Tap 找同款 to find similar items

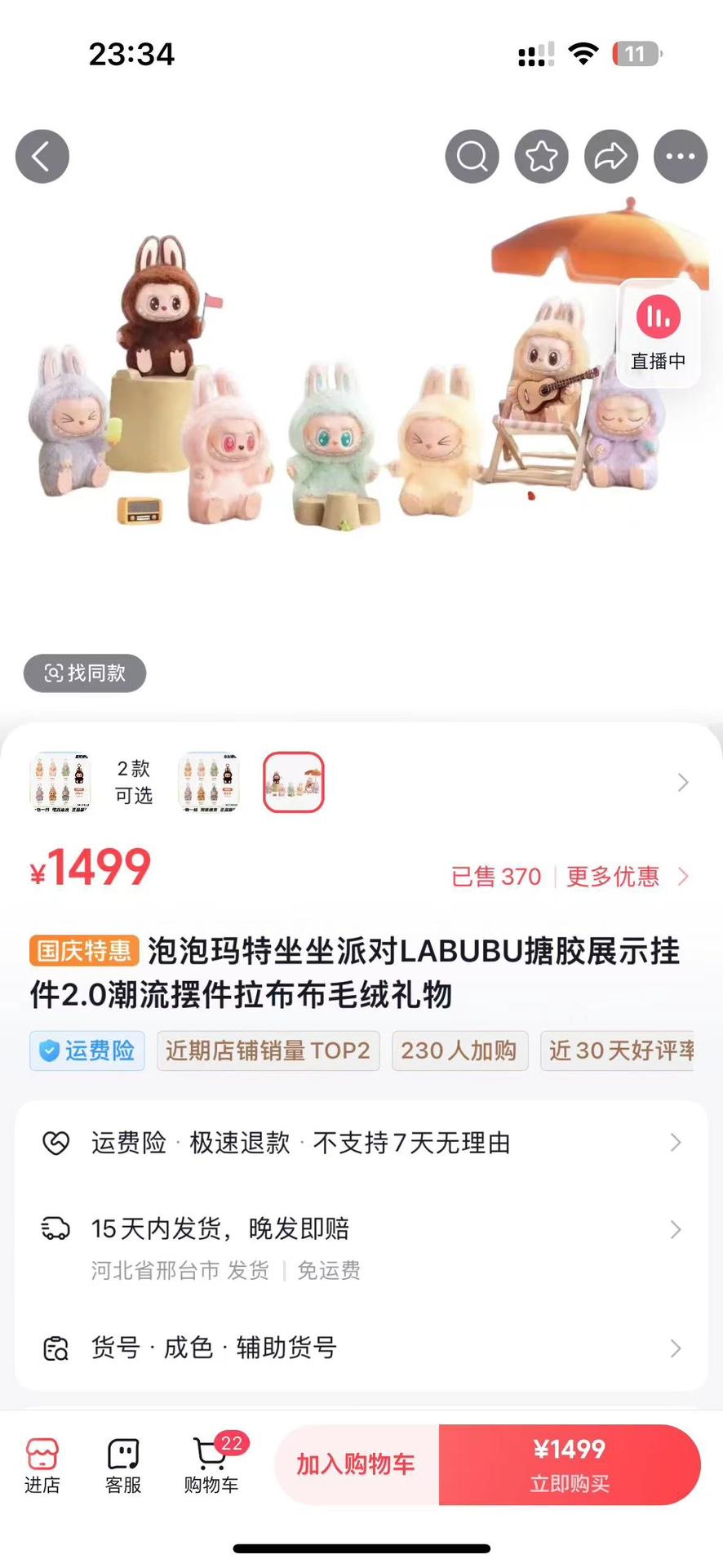coord(85,673)
